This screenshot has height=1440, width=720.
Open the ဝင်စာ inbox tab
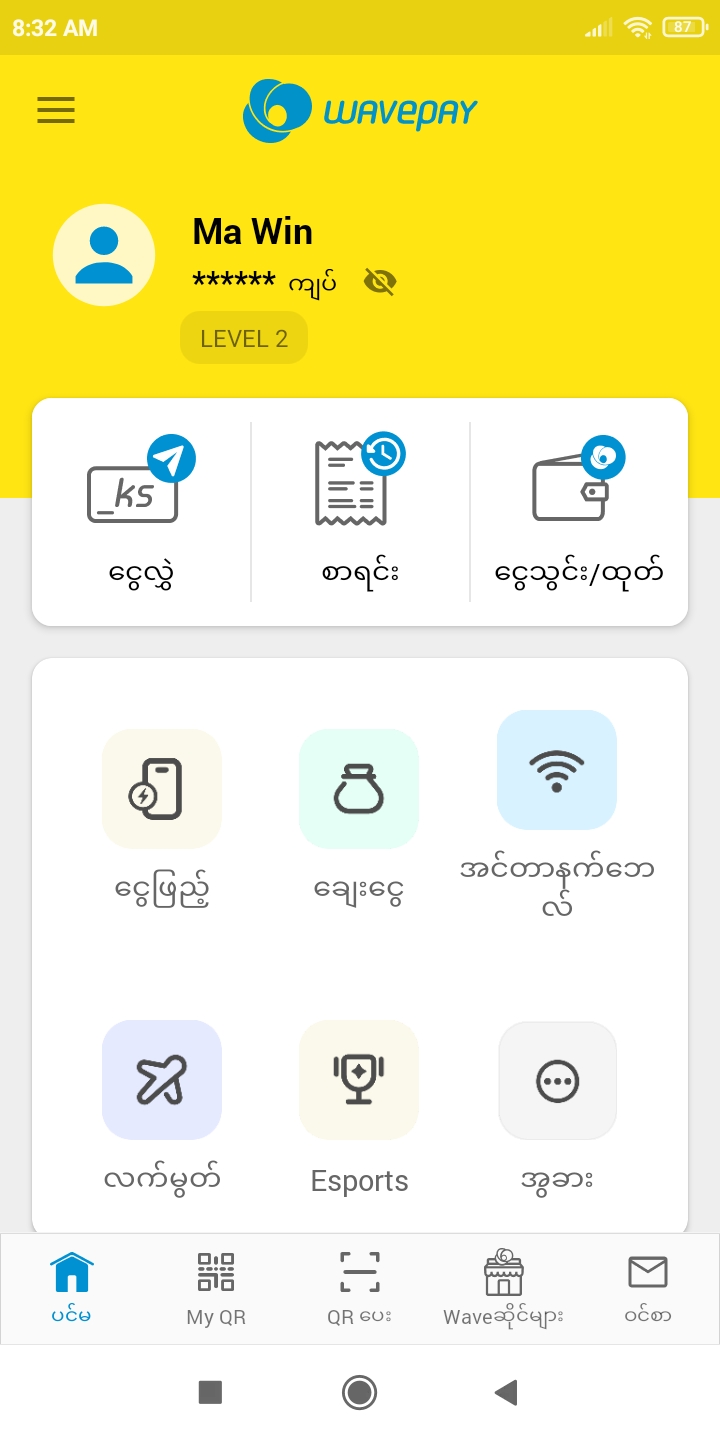click(647, 1288)
